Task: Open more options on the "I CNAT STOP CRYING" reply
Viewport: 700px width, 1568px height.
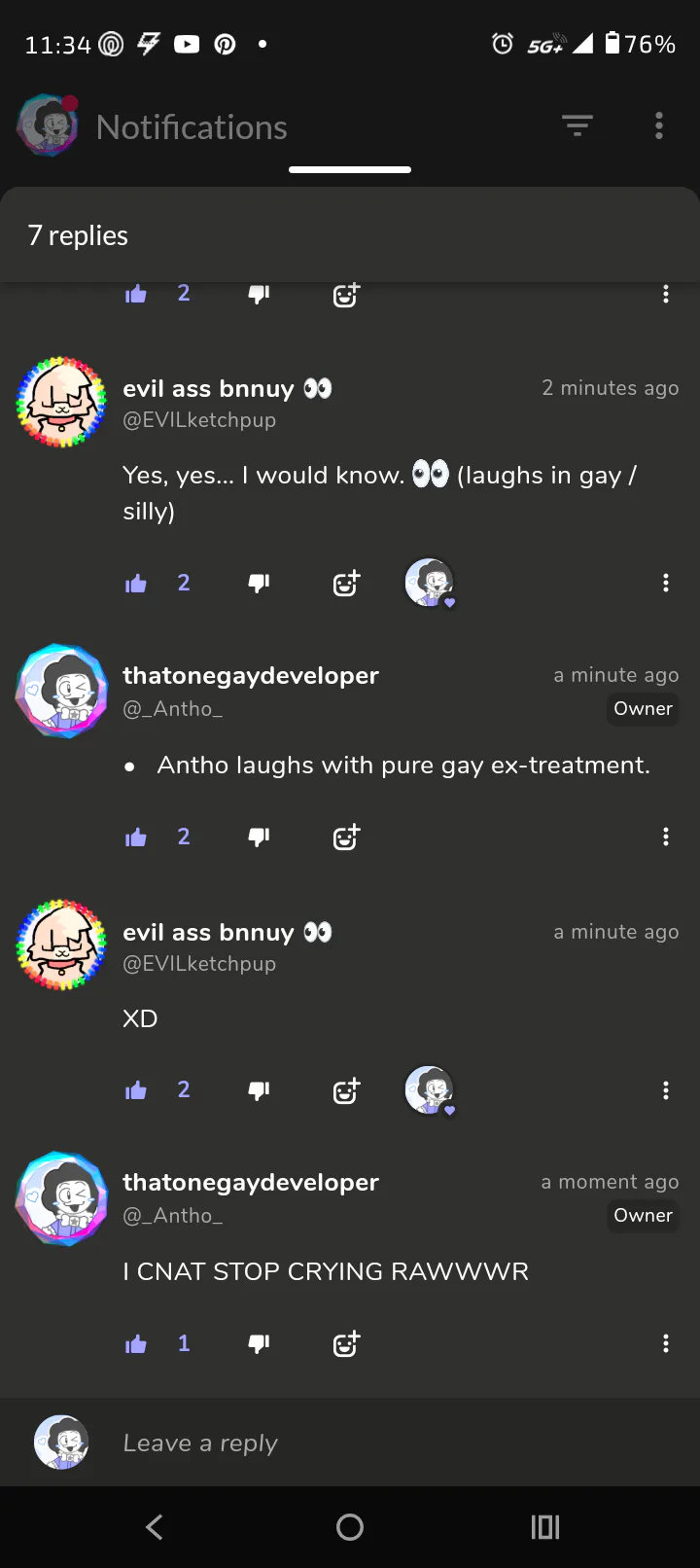Action: click(666, 1344)
